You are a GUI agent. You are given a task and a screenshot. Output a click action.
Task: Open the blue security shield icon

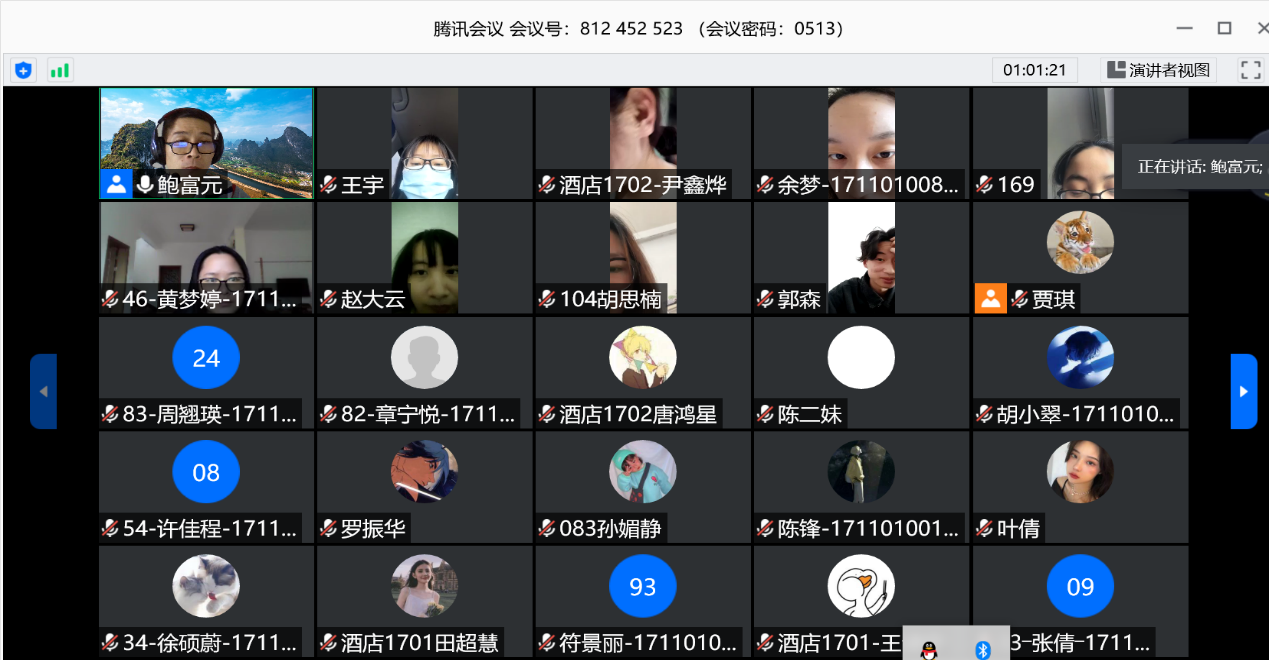[x=23, y=70]
